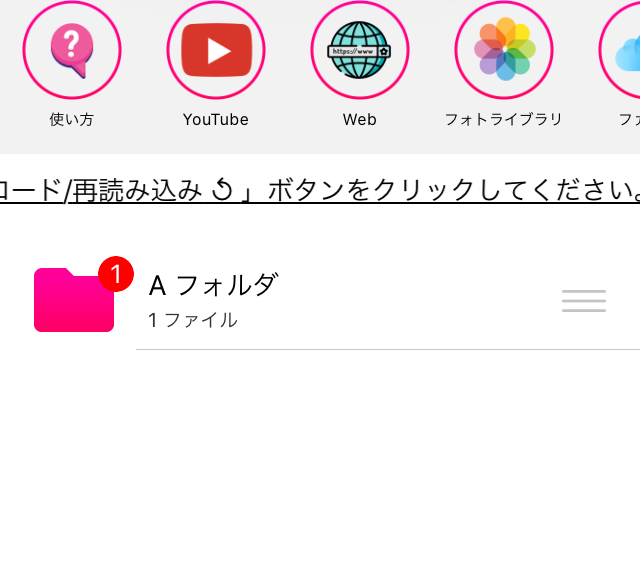Tap the reorder handle on A フォルダ
Viewport: 640px width, 568px height.
(584, 301)
